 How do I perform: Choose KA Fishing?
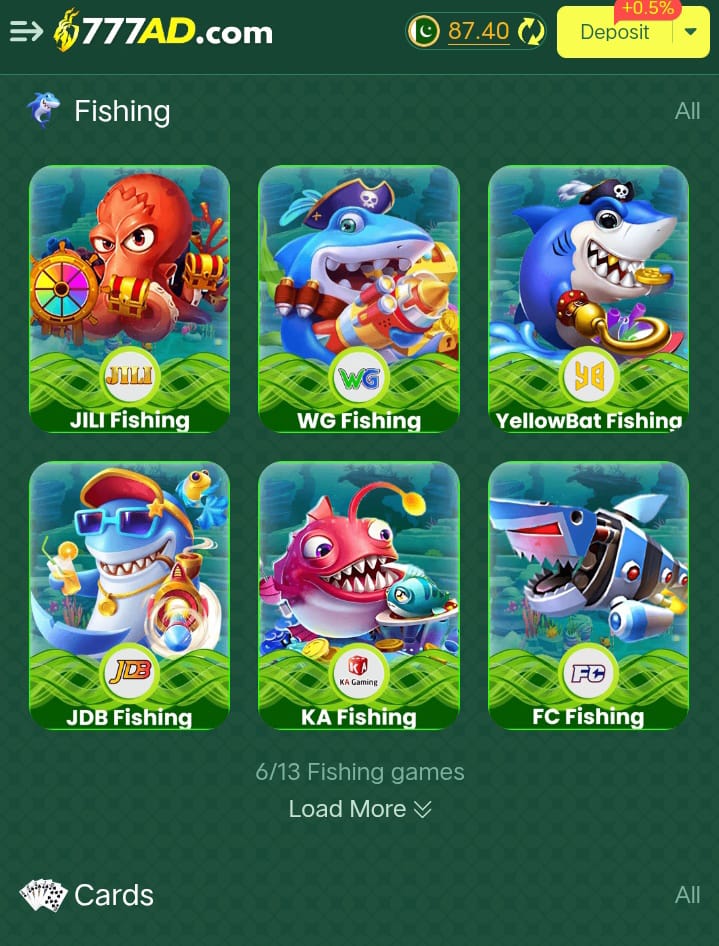pos(359,595)
